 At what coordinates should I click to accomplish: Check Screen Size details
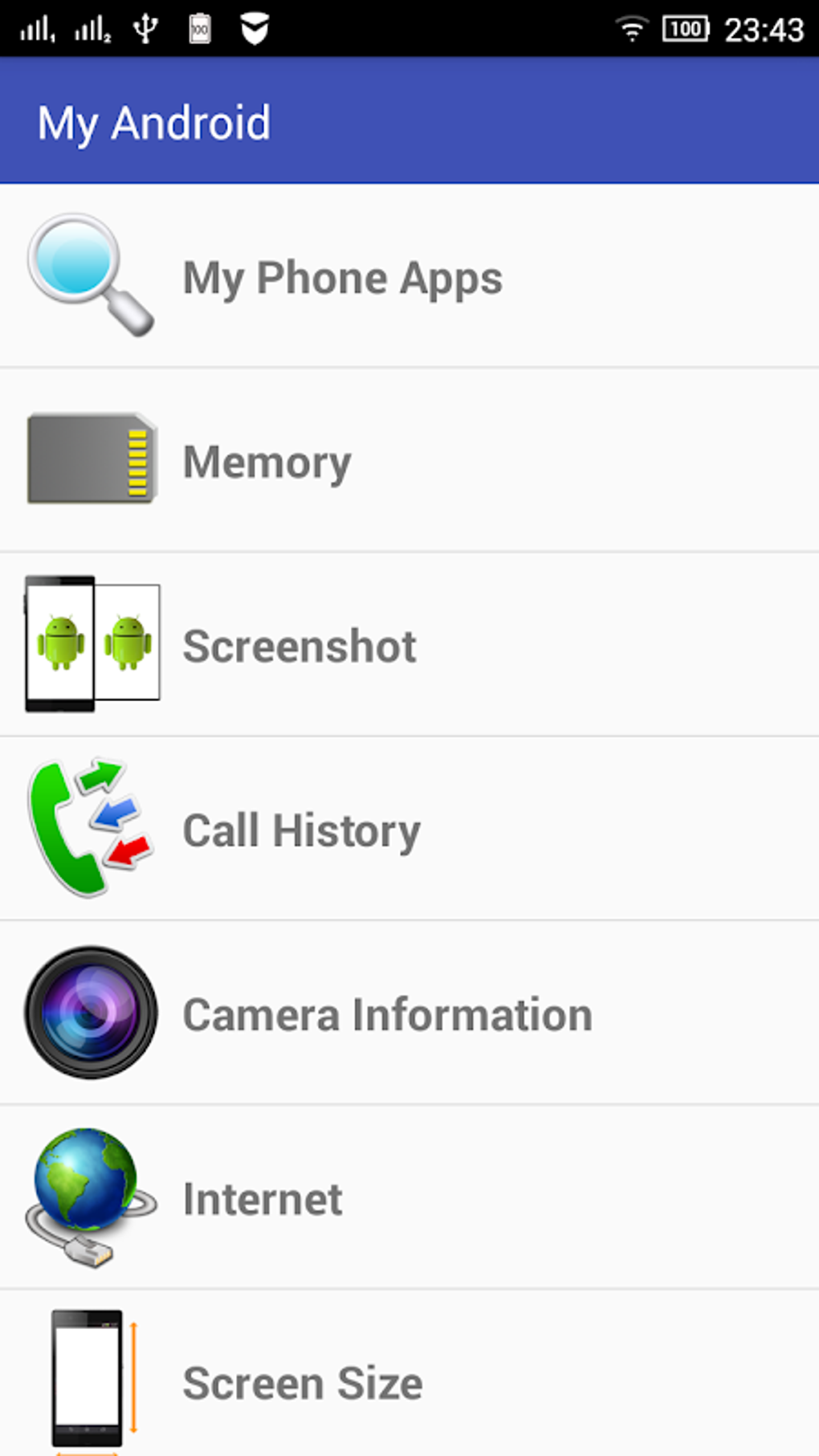(x=303, y=1382)
